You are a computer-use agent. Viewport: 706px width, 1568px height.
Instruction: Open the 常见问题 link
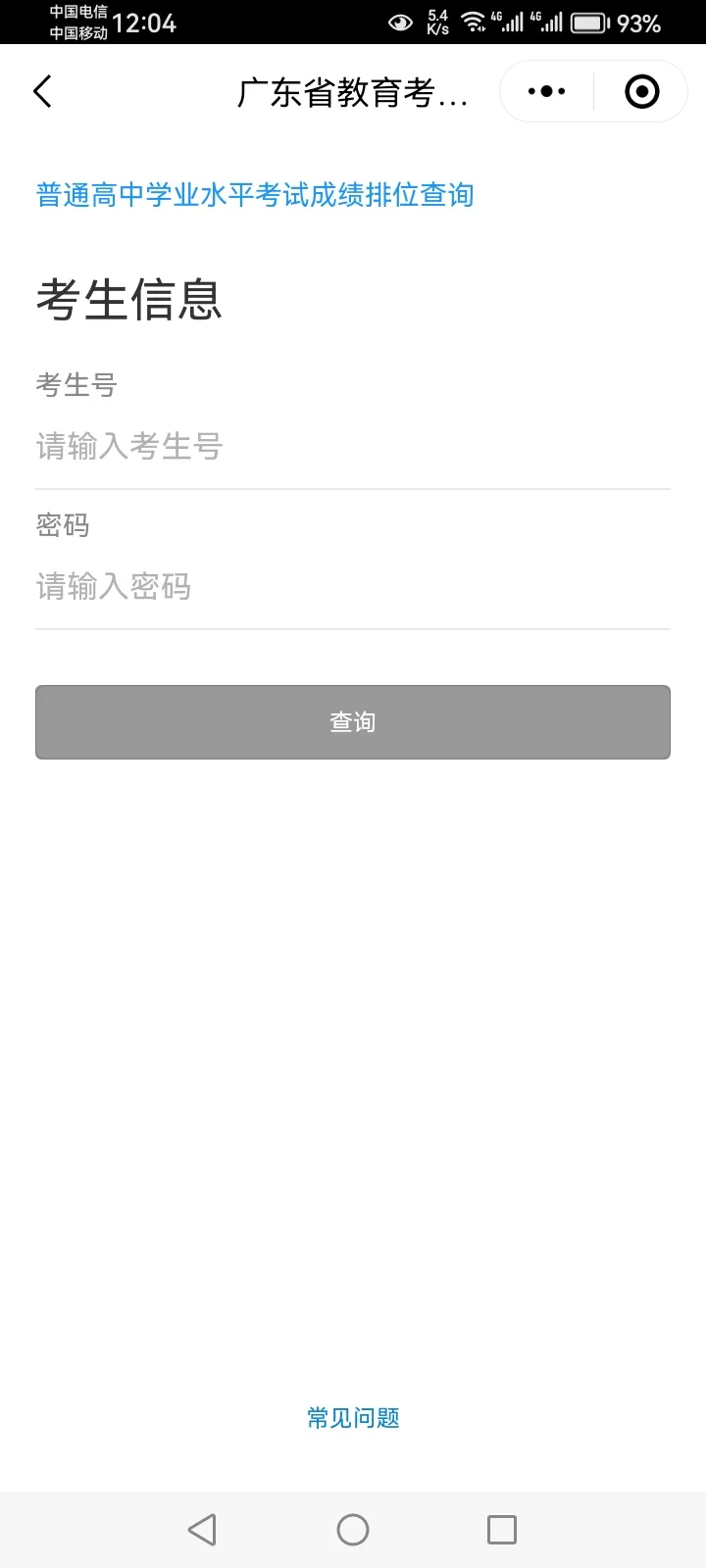pyautogui.click(x=353, y=1418)
